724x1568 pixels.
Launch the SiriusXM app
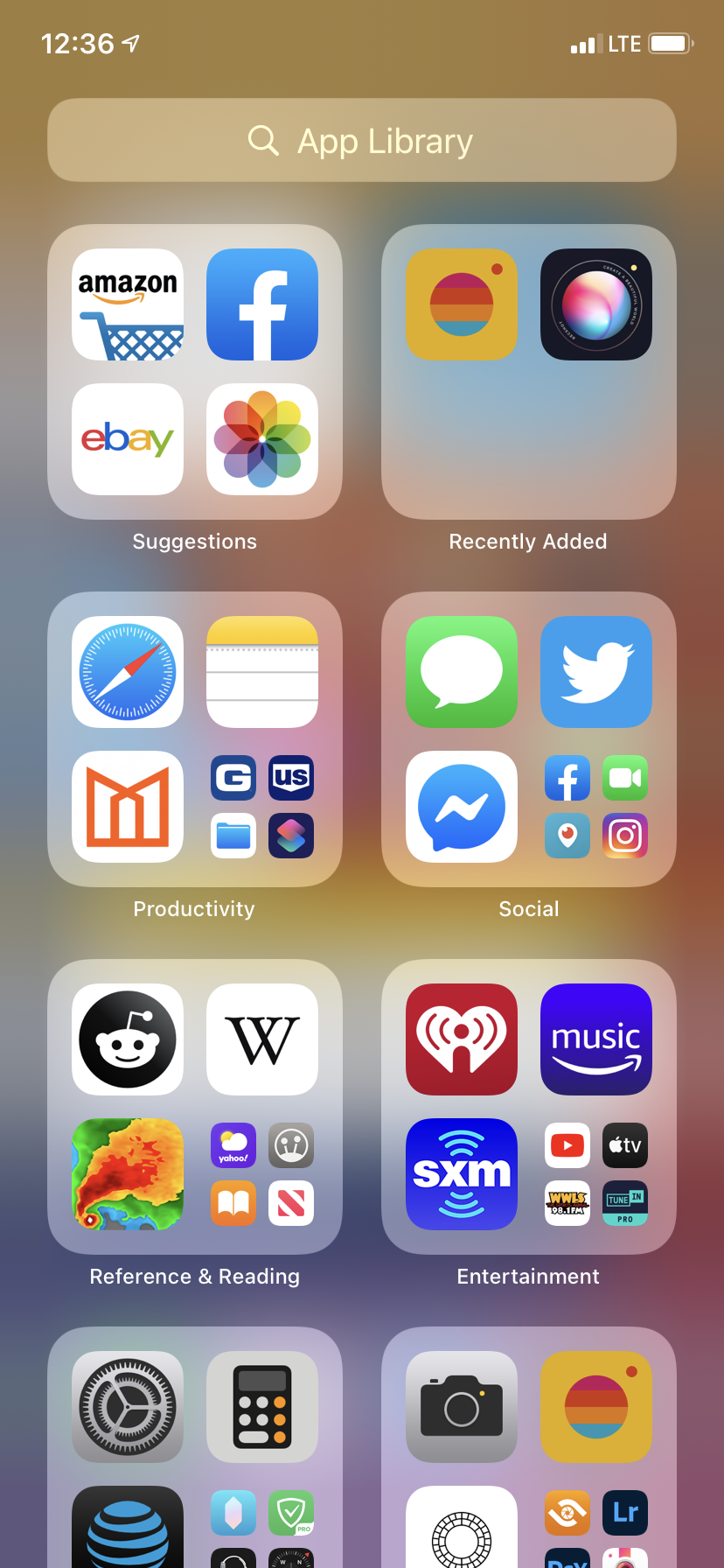(462, 1174)
